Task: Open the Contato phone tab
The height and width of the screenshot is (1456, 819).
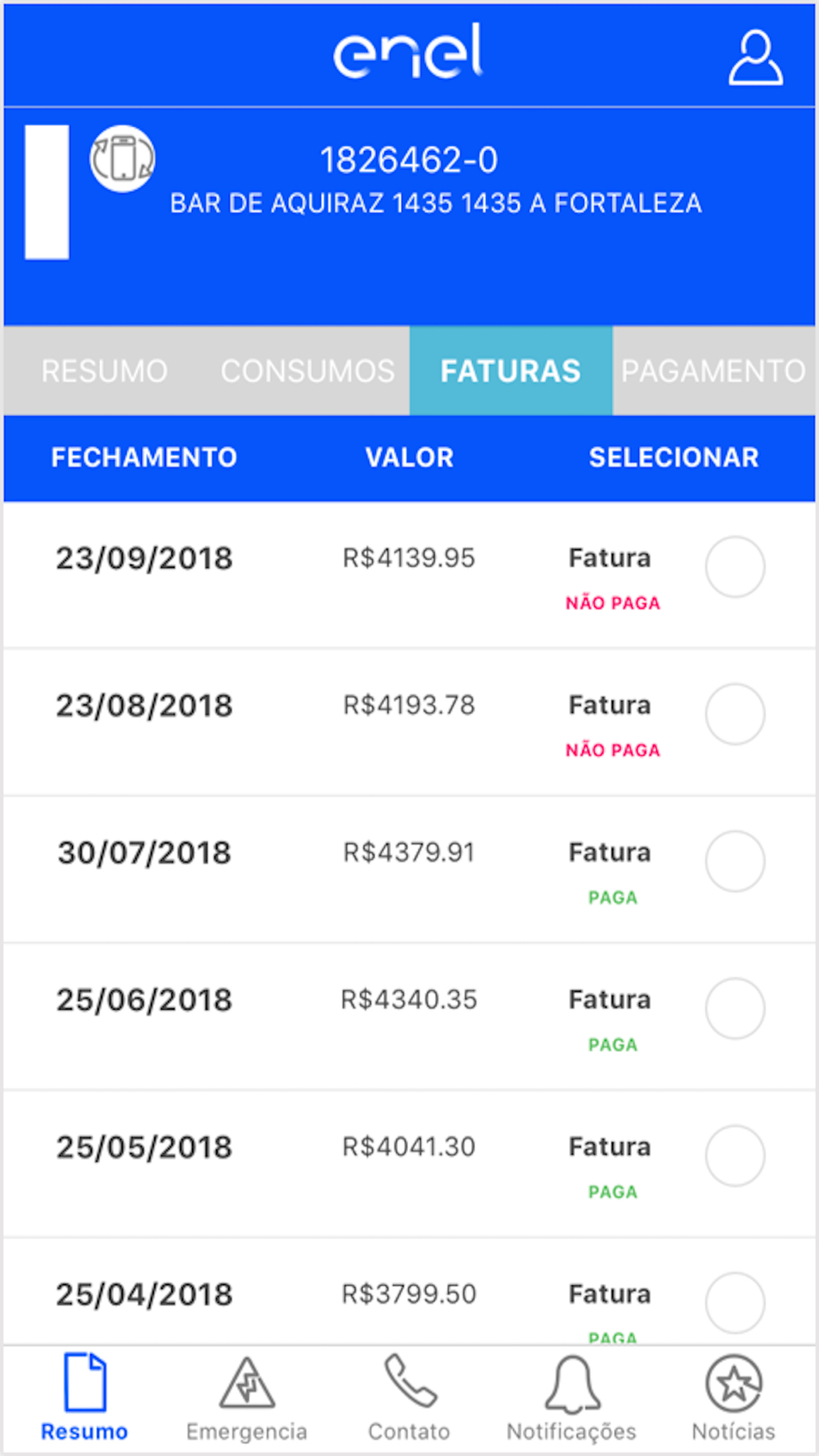Action: coord(409,1399)
